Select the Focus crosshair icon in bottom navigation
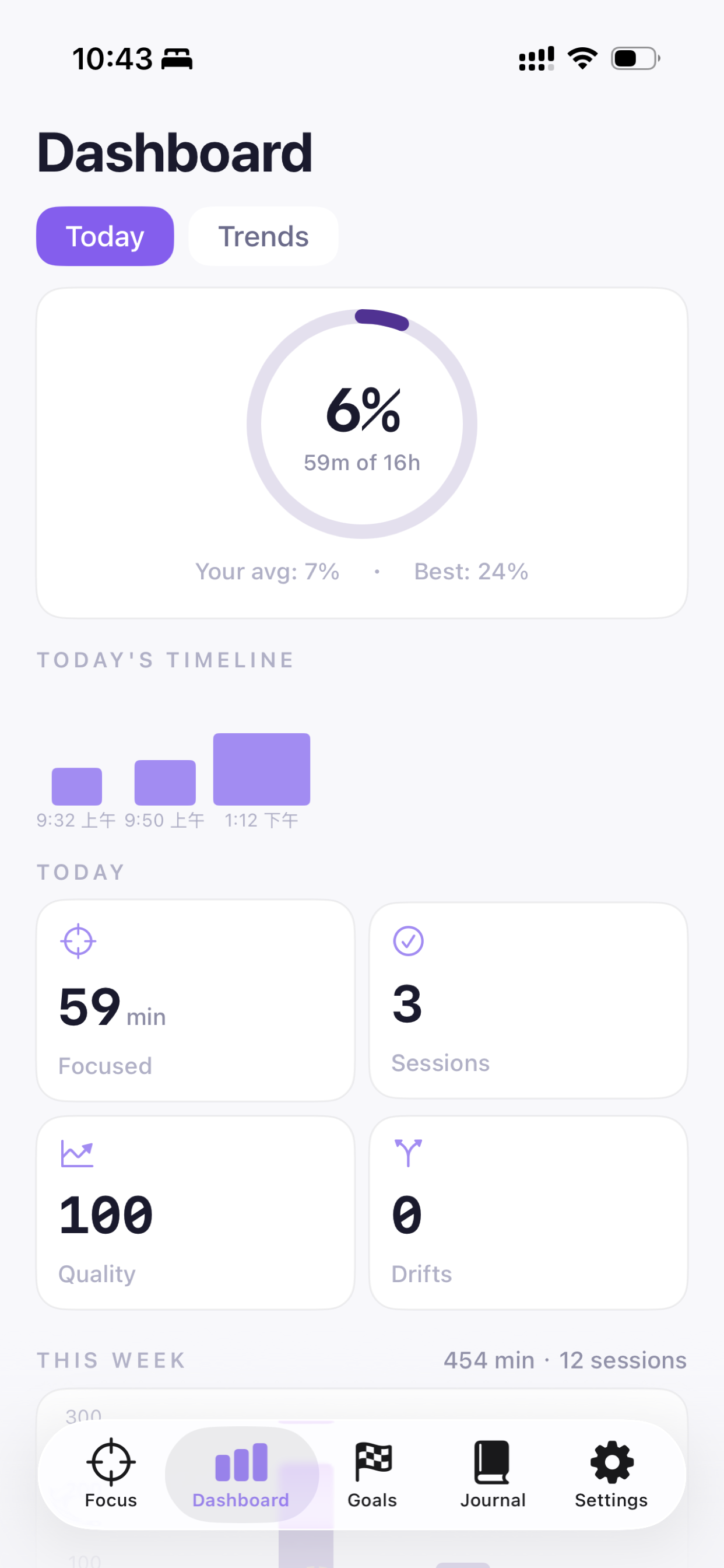 [x=110, y=1462]
